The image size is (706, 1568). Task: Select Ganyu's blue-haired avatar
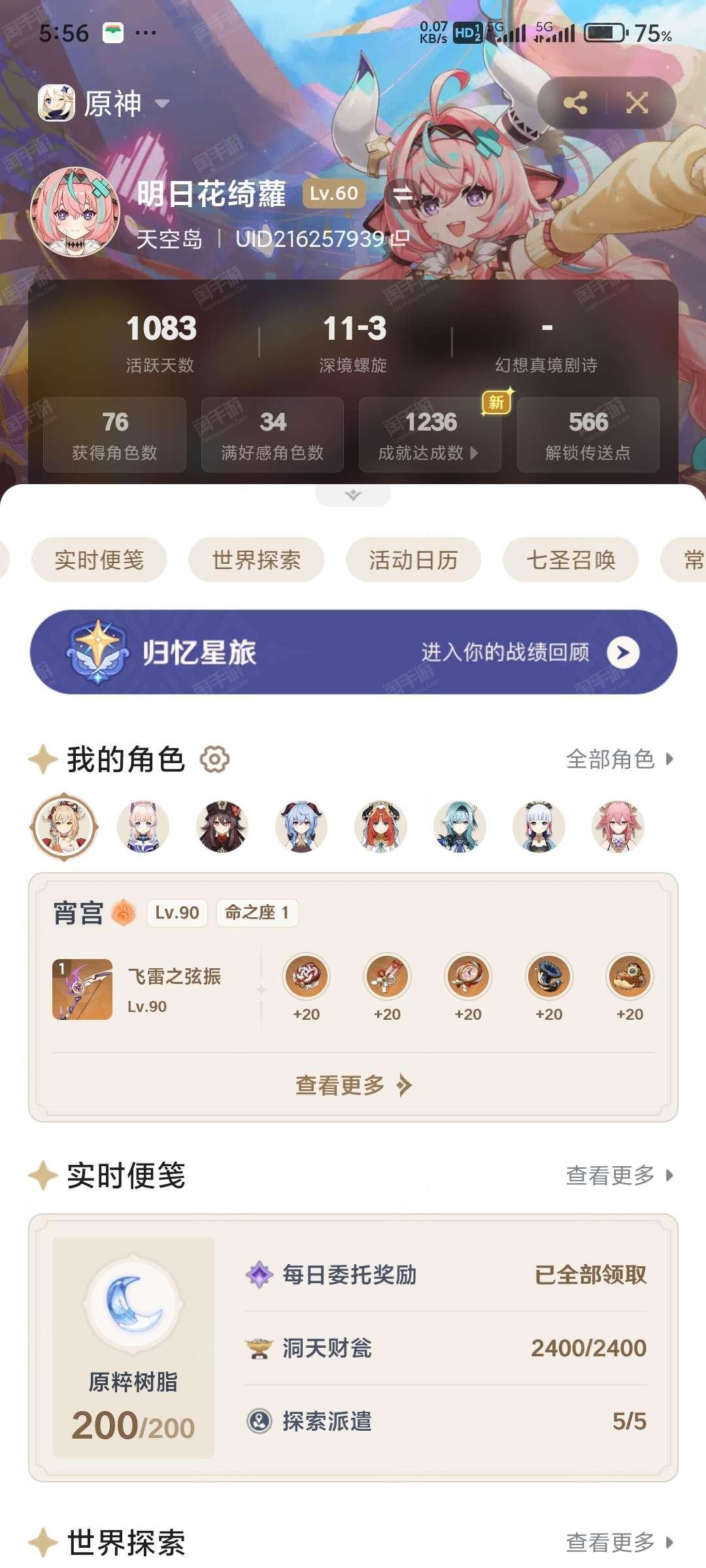[x=301, y=826]
